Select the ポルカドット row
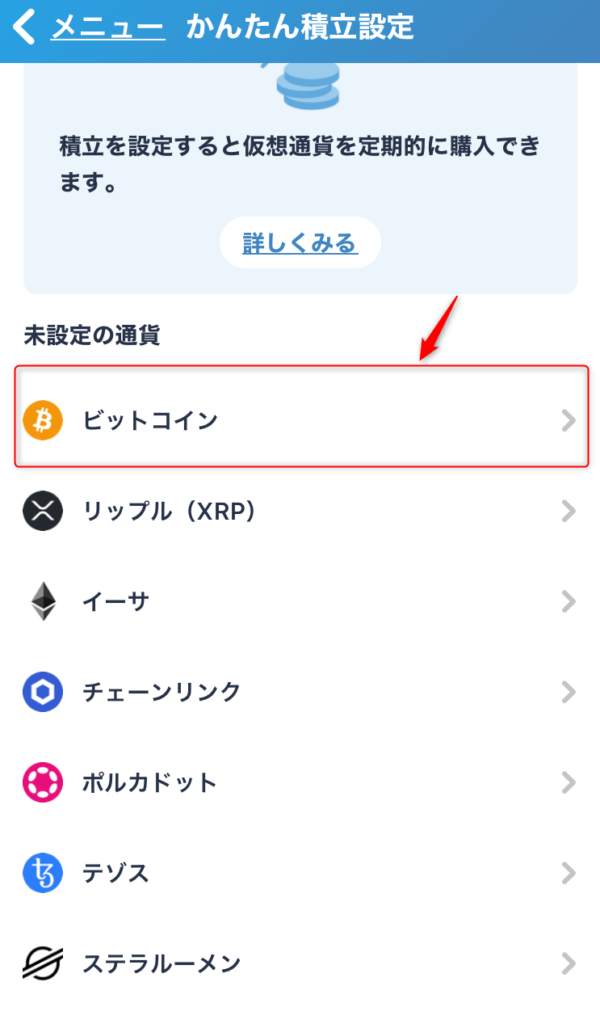 [300, 782]
